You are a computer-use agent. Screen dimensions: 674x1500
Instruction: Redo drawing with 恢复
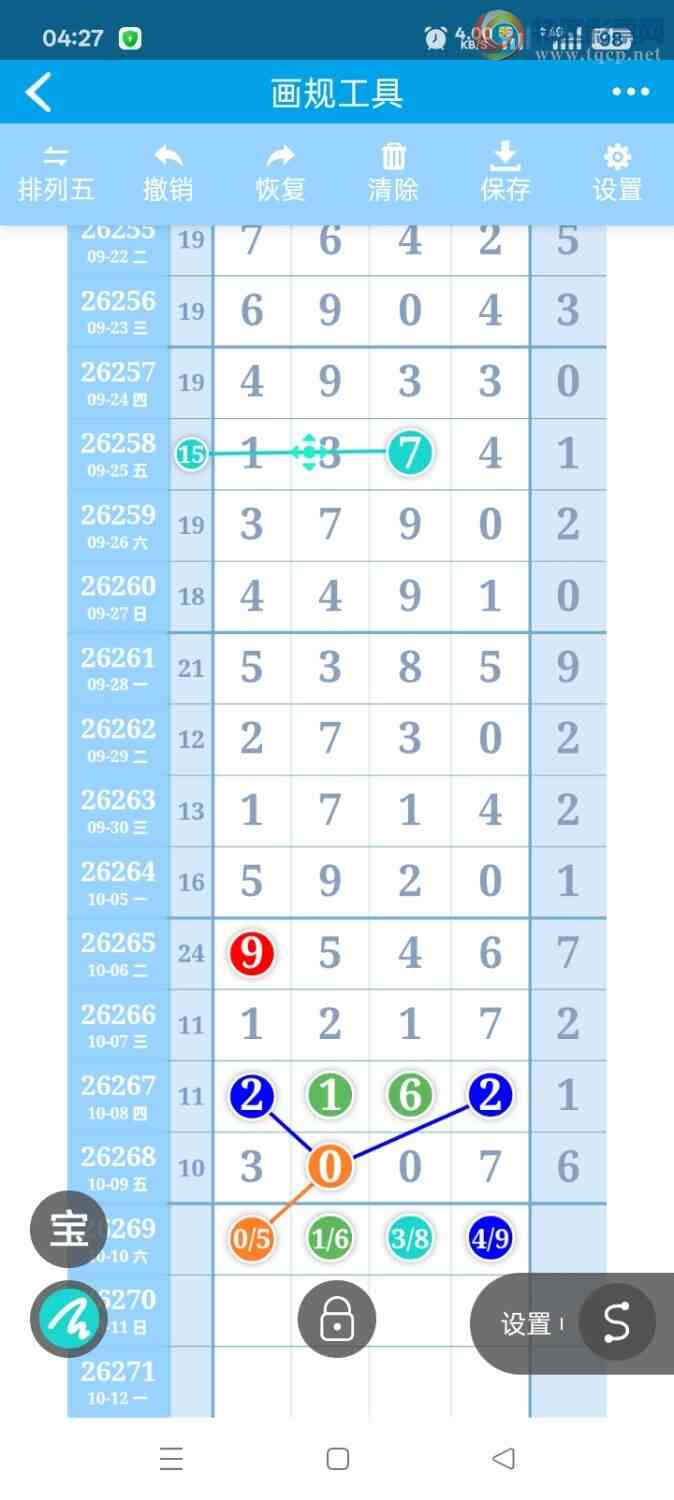point(280,173)
